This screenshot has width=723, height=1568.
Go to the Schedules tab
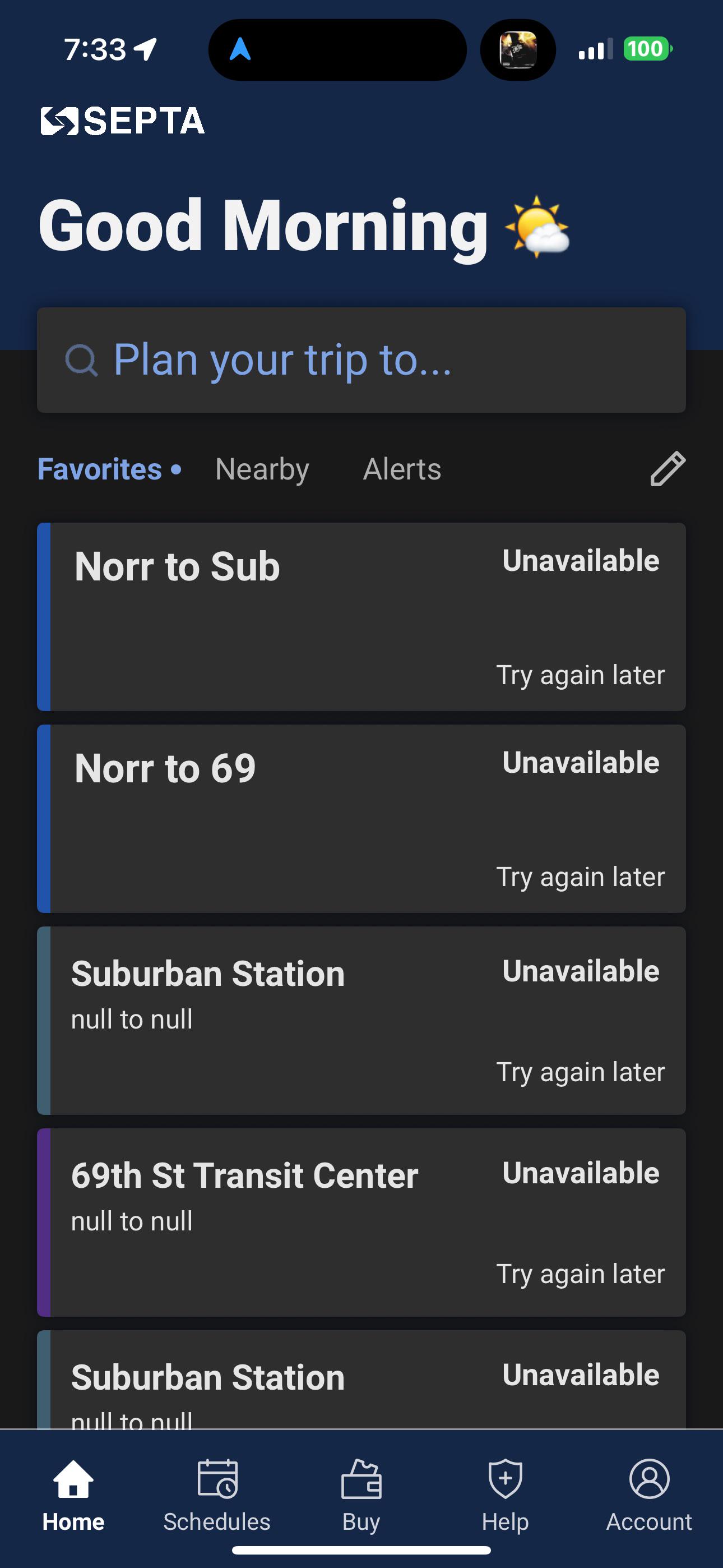click(x=217, y=1496)
